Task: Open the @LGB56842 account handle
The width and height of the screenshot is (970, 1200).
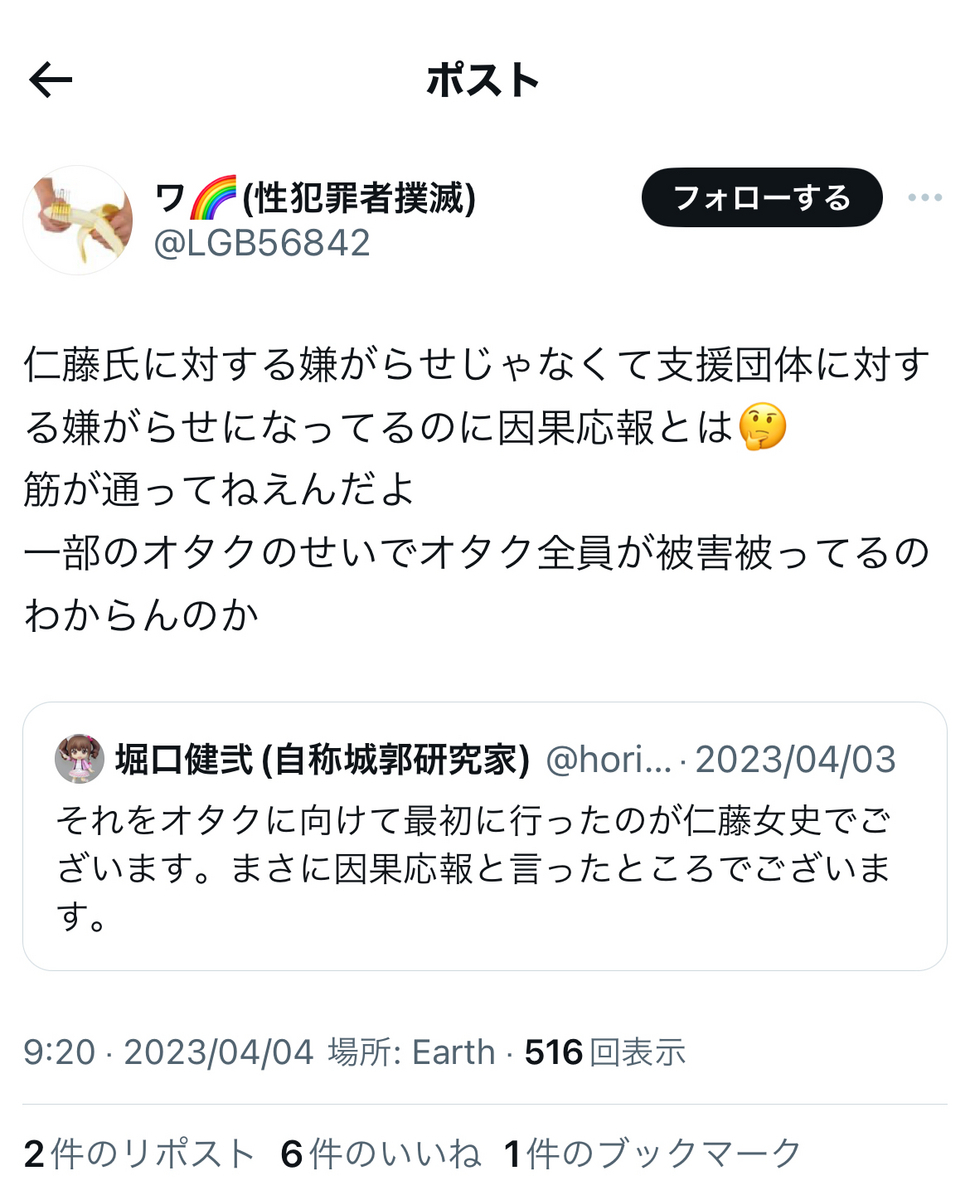Action: click(262, 243)
